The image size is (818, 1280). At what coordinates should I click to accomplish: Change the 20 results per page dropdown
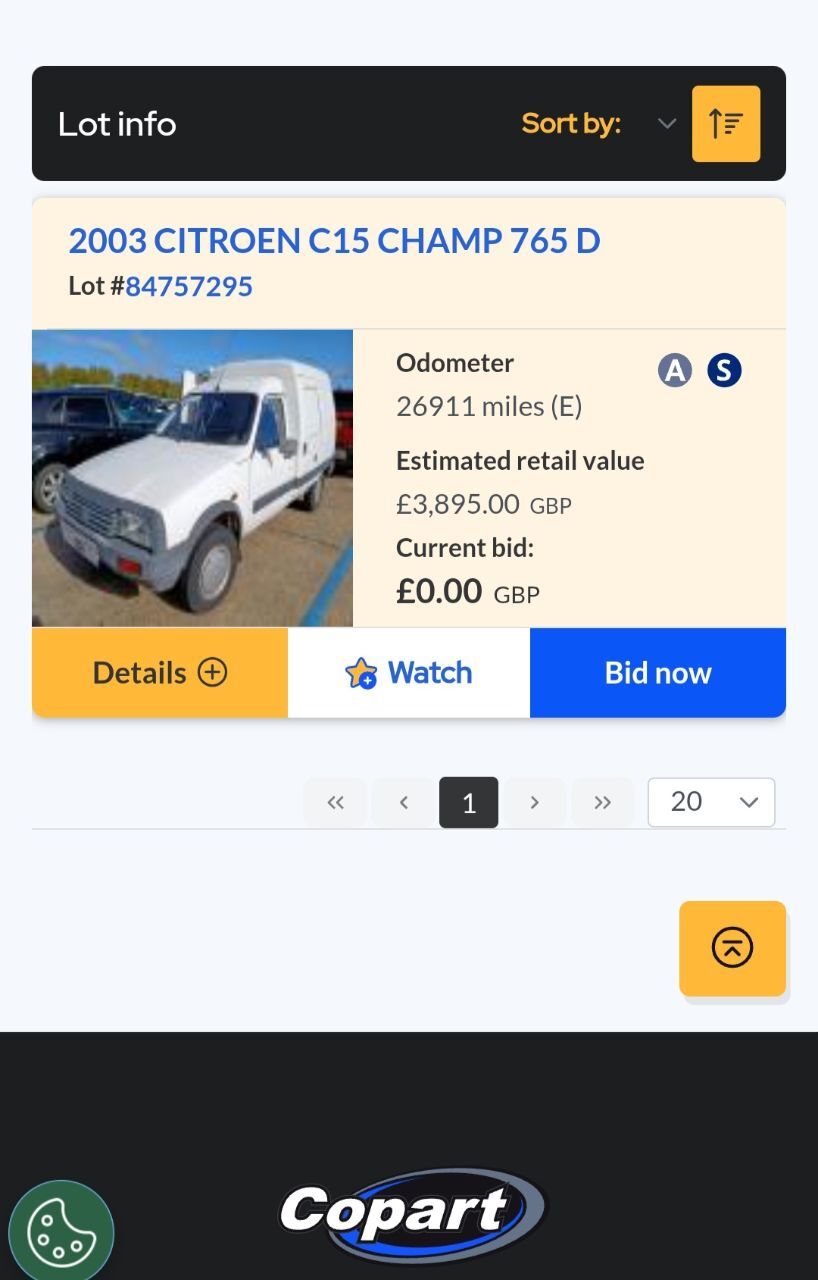tap(711, 802)
